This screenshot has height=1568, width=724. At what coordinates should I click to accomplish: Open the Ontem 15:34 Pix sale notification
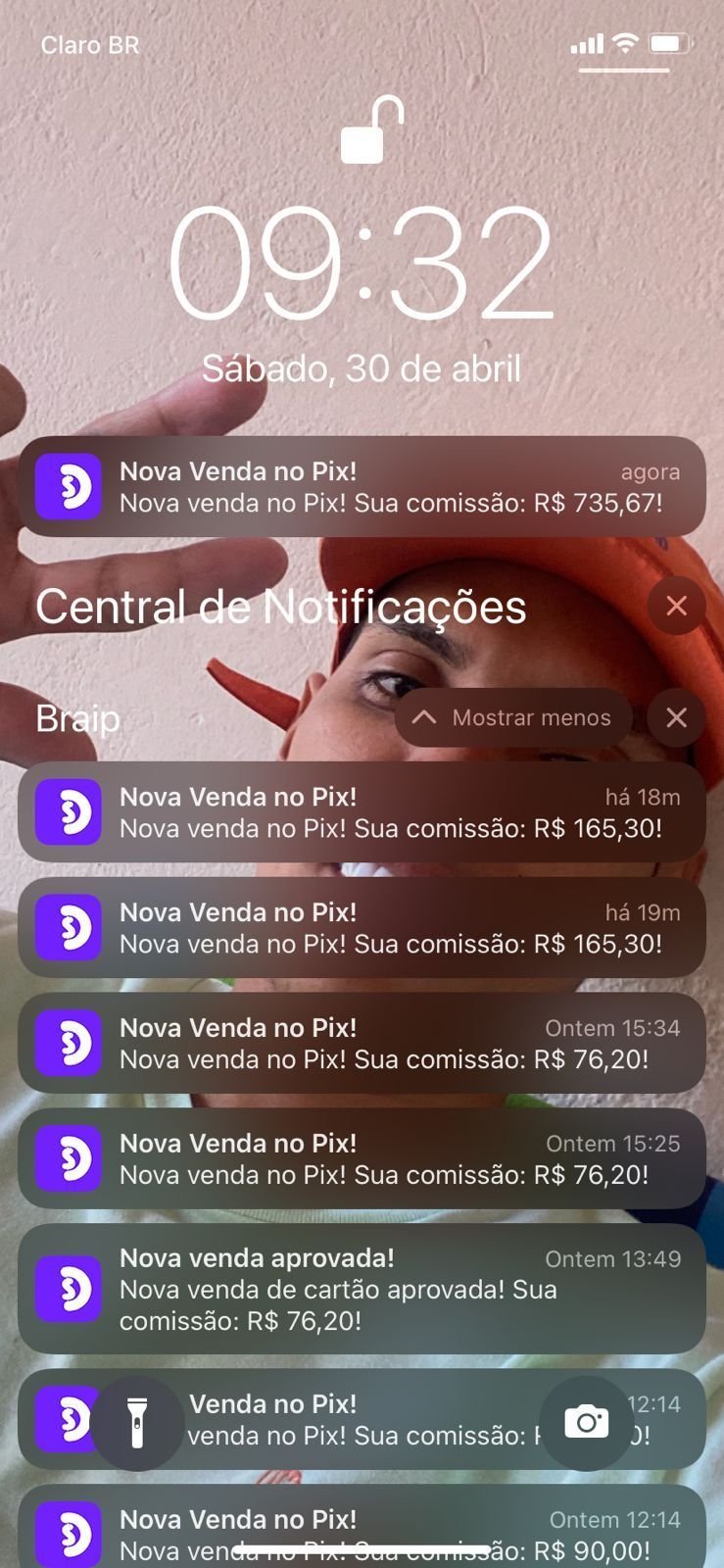pyautogui.click(x=362, y=1044)
